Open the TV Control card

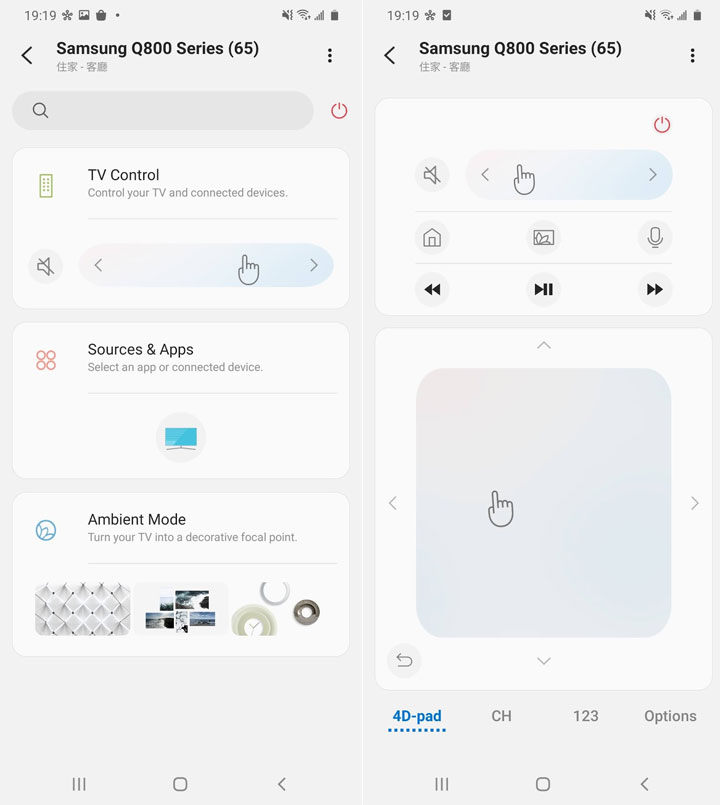pos(186,182)
